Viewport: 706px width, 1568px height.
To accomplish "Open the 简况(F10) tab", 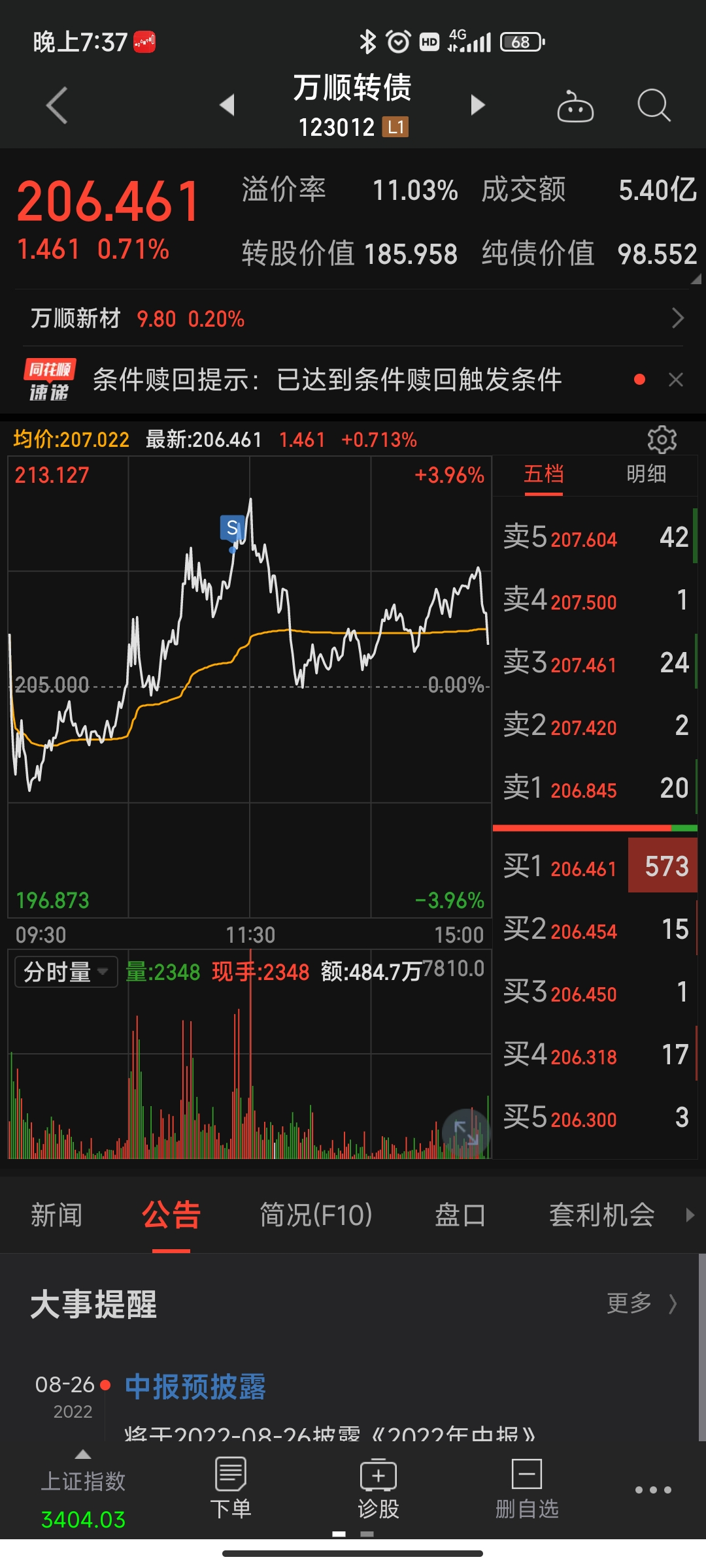I will 316,1215.
